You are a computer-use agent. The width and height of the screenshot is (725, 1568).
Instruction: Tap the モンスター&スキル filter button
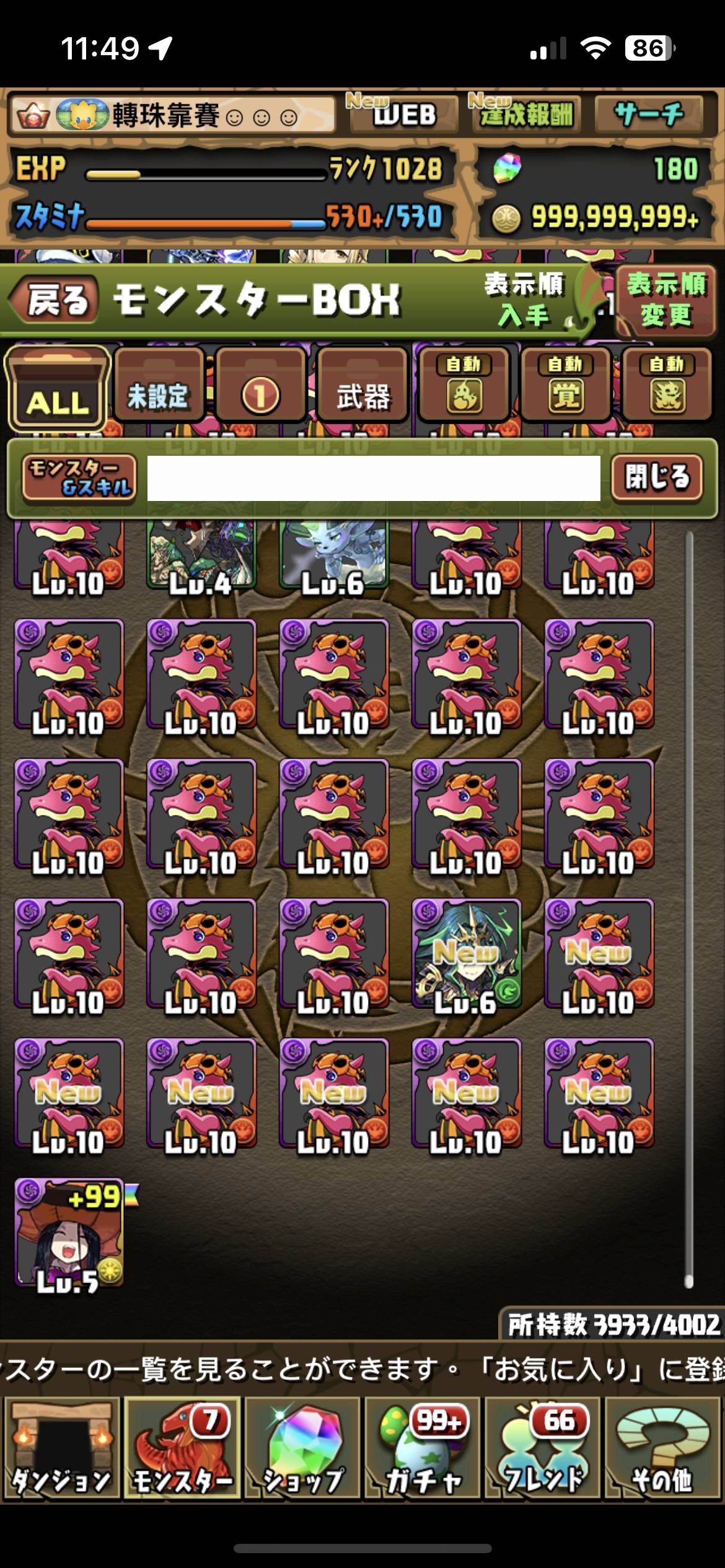[x=79, y=477]
